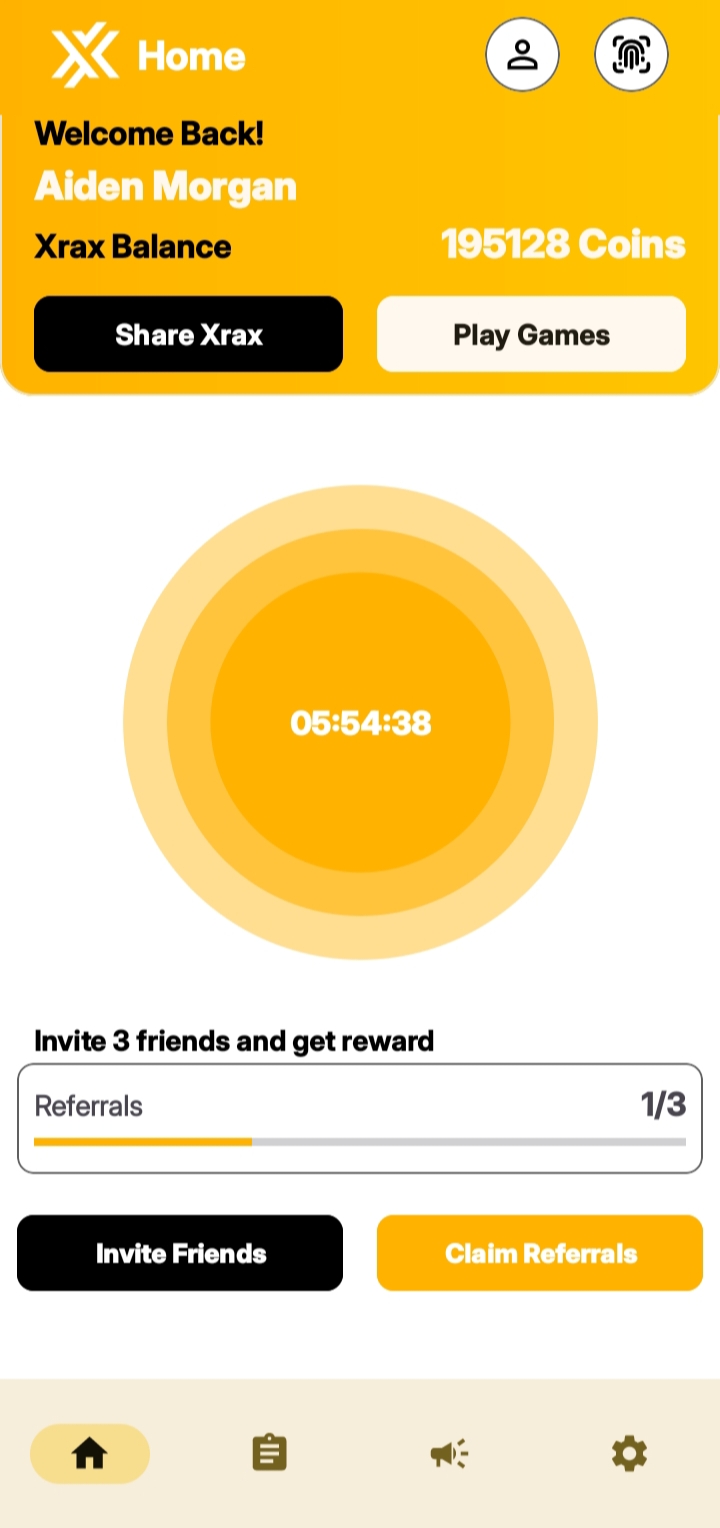
Task: Open Play Games
Action: [531, 334]
